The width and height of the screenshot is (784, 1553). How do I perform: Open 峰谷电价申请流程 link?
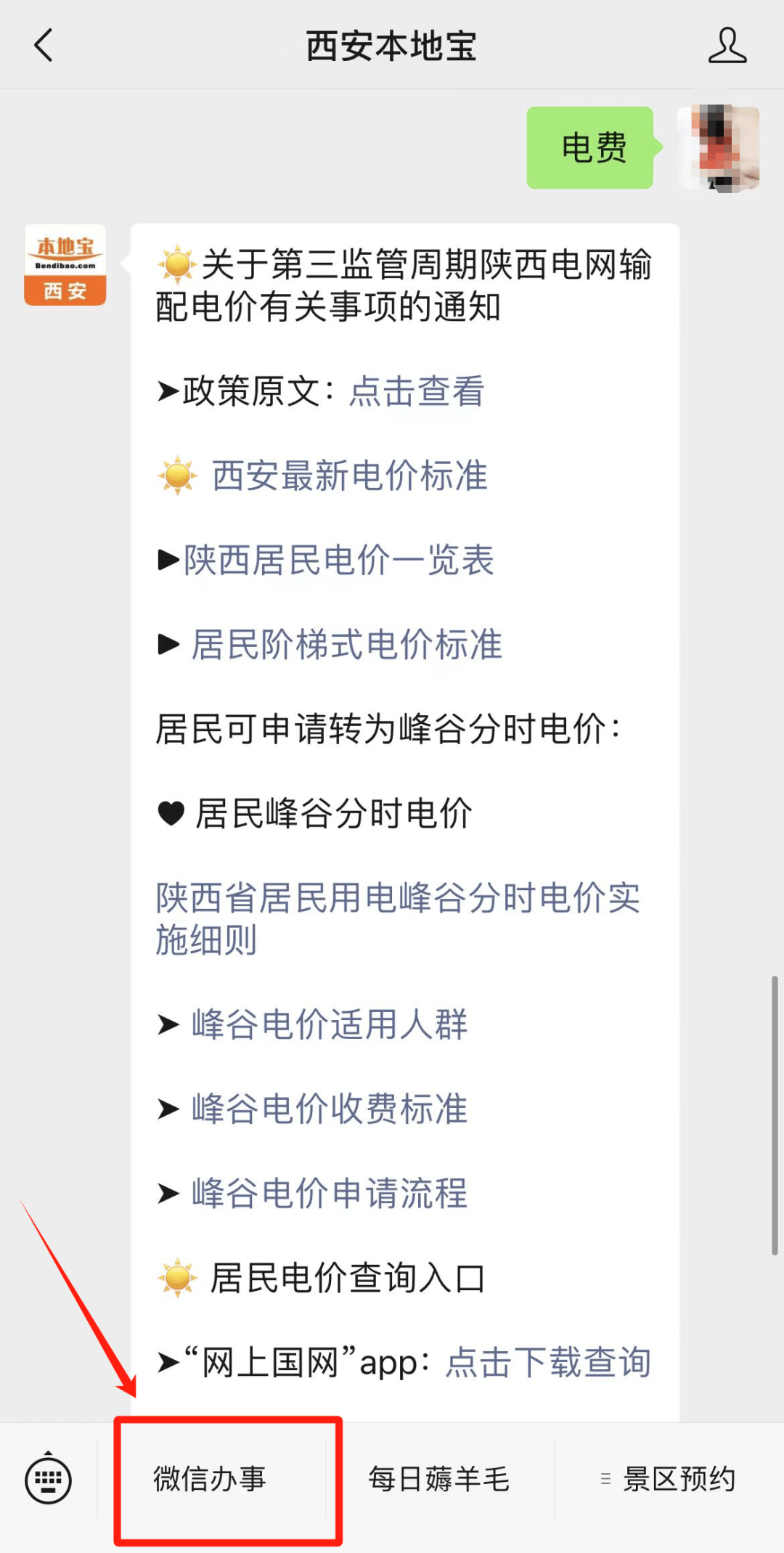[330, 1193]
